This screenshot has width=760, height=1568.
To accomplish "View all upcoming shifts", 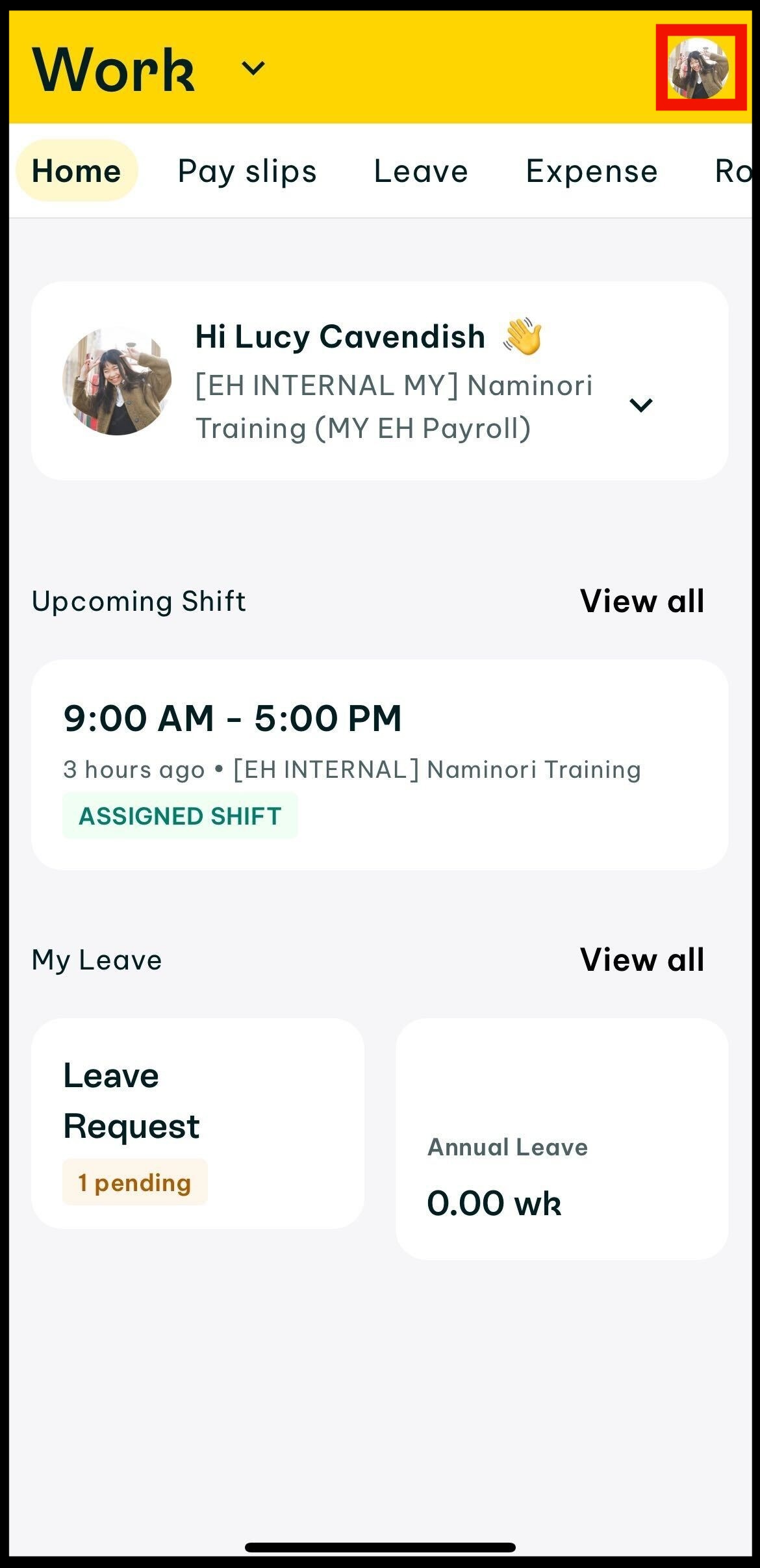I will click(642, 601).
